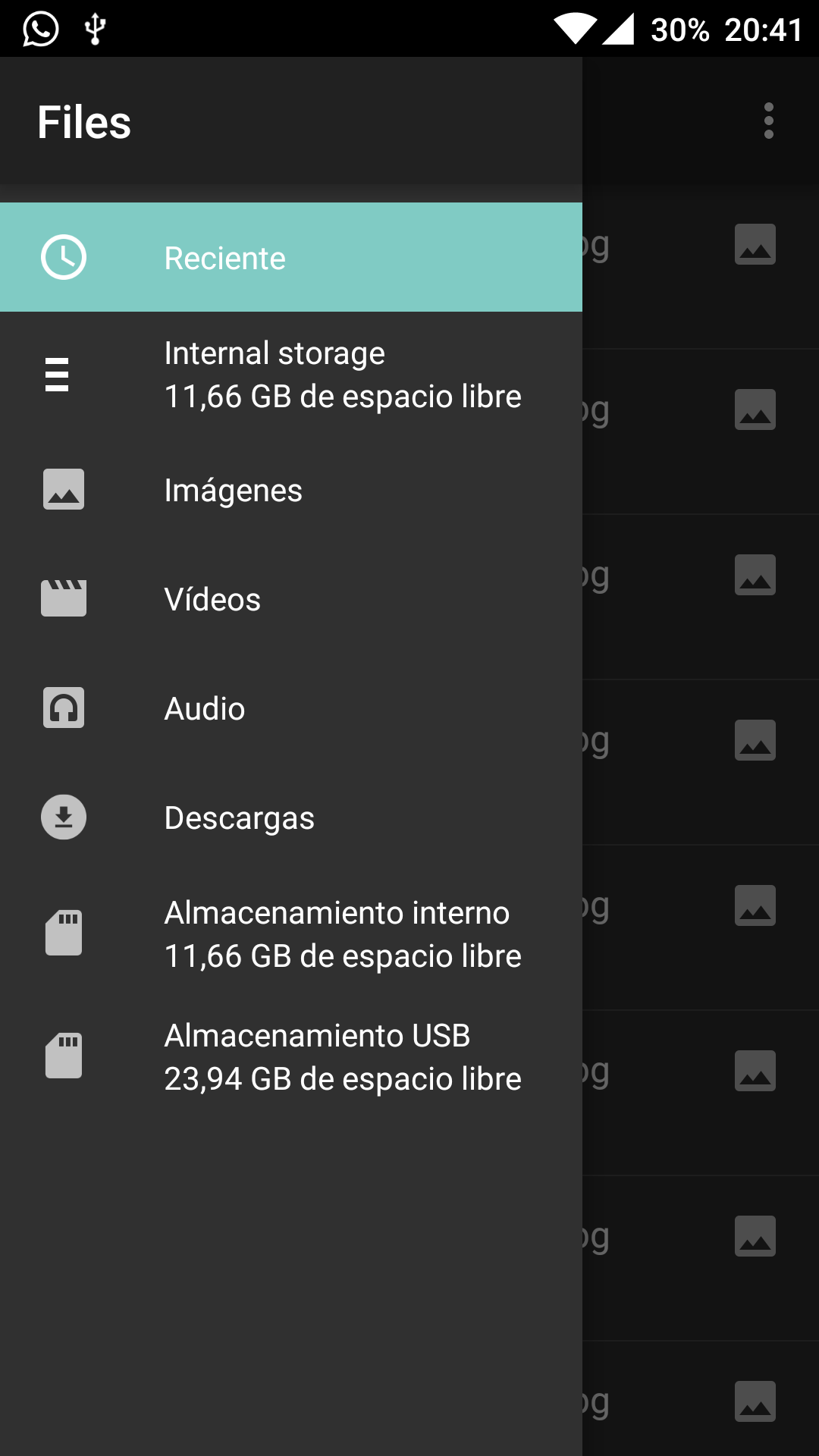Tap the Files app title
Screen dimensions: 819x1456
pyautogui.click(x=85, y=121)
